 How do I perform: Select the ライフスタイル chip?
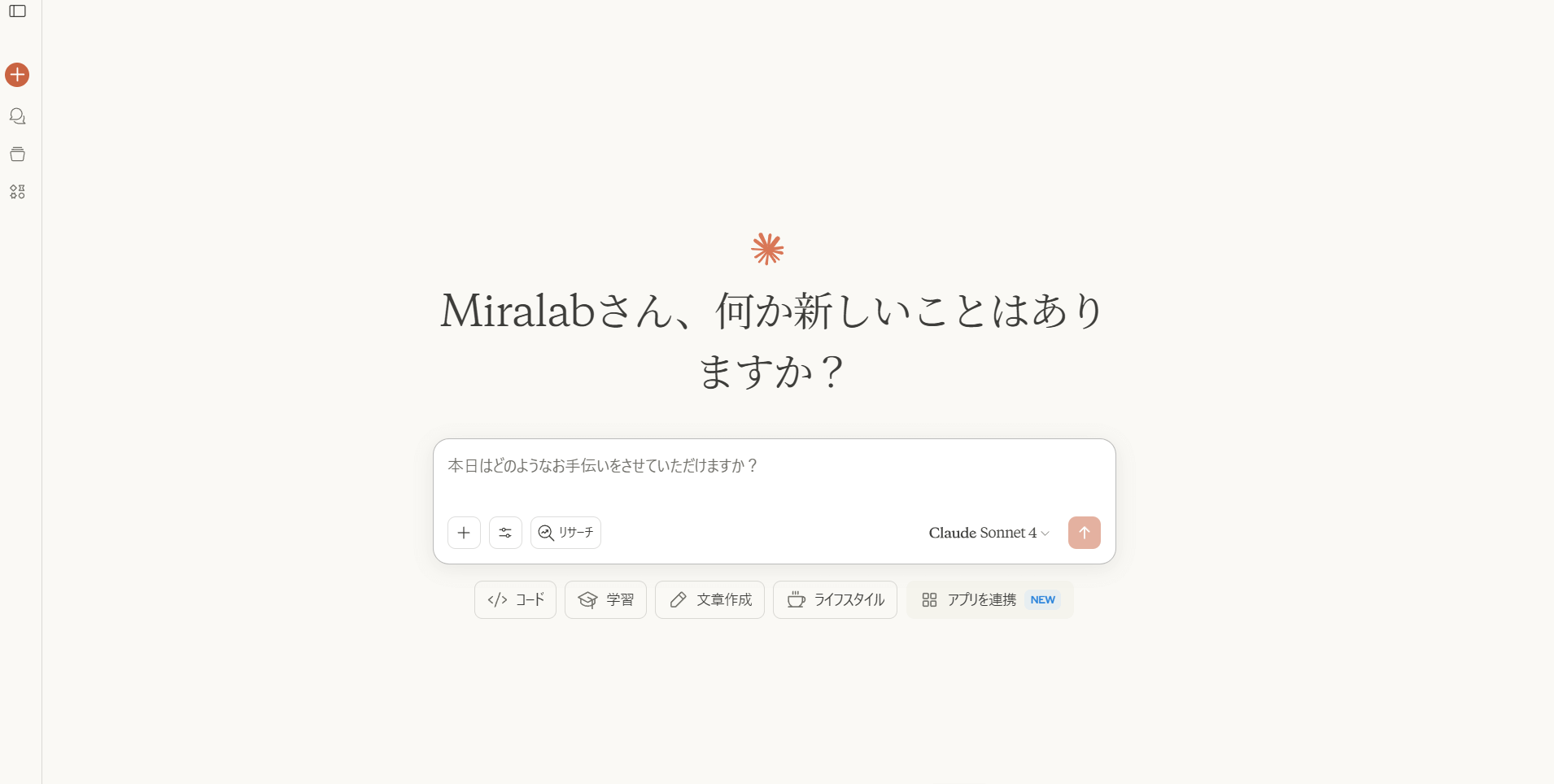point(835,600)
